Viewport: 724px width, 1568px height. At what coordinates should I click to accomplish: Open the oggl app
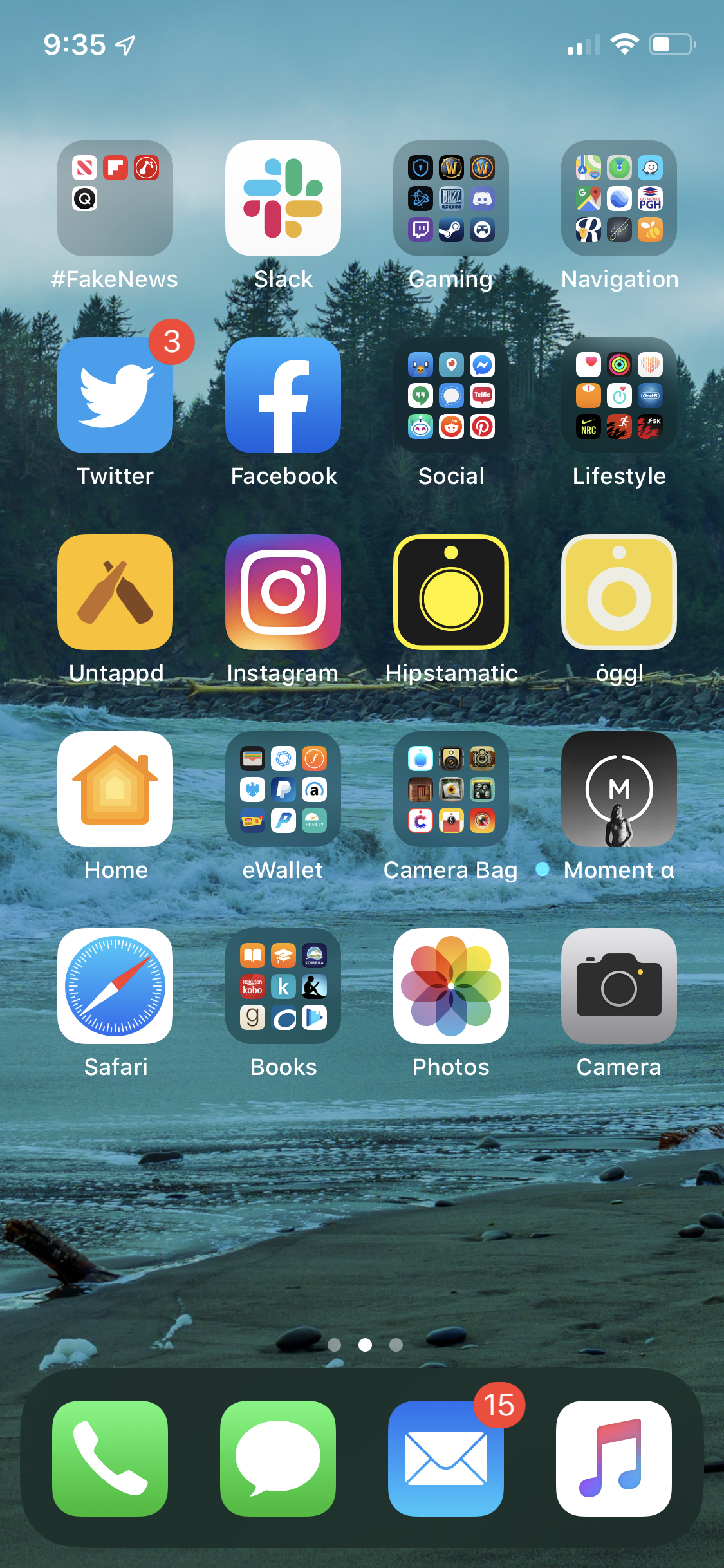click(619, 592)
